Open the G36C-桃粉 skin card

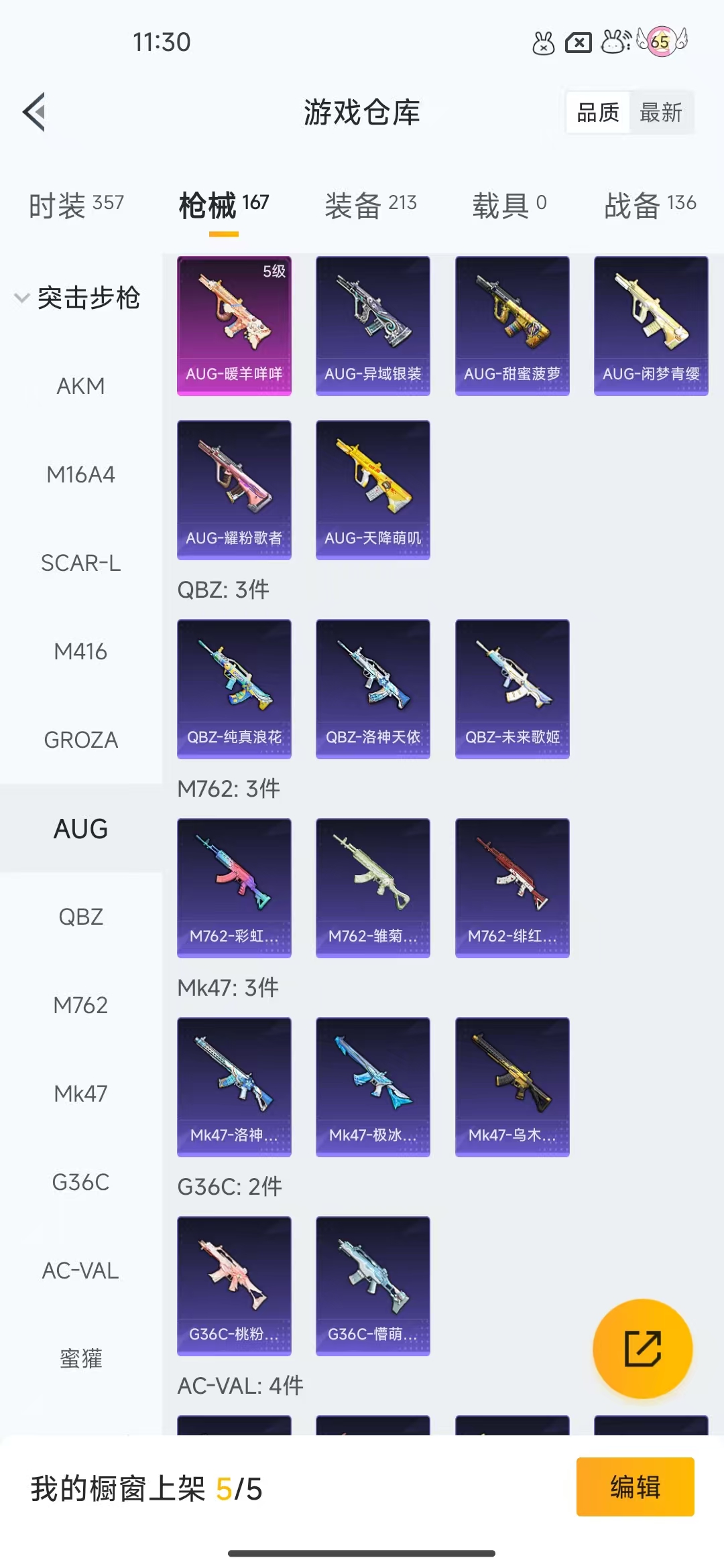click(234, 1286)
